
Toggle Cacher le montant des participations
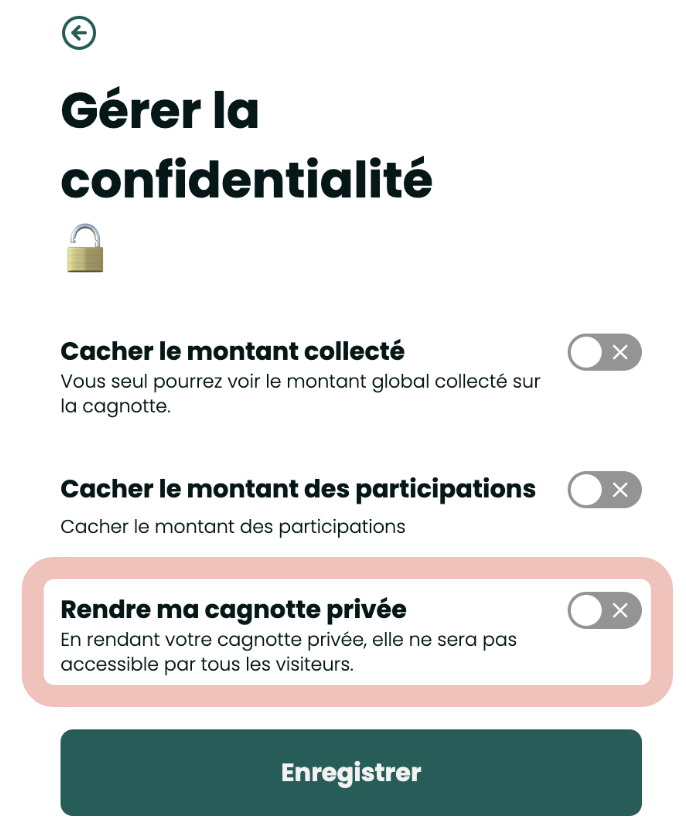pyautogui.click(x=604, y=489)
